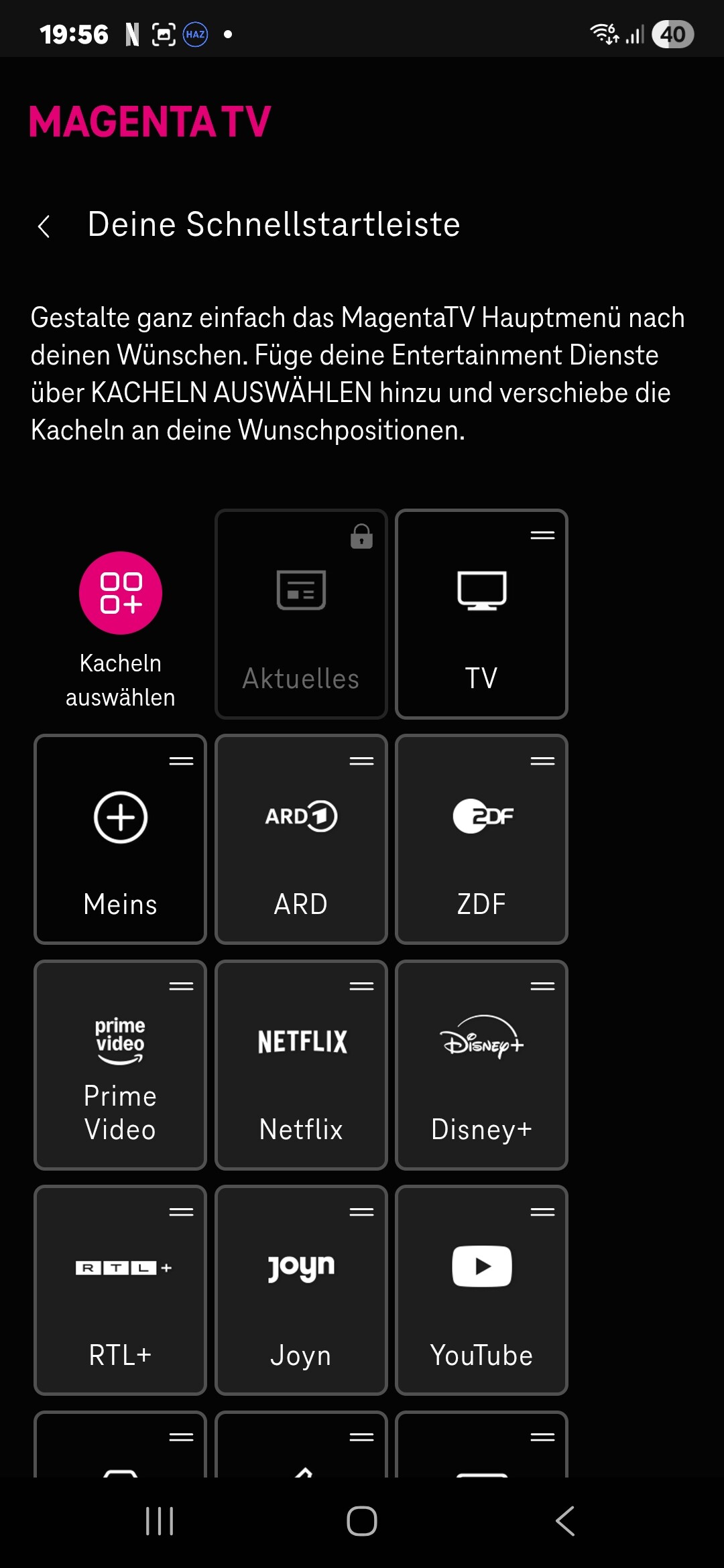
Task: Tap the RTL+ tile
Action: click(x=120, y=1290)
